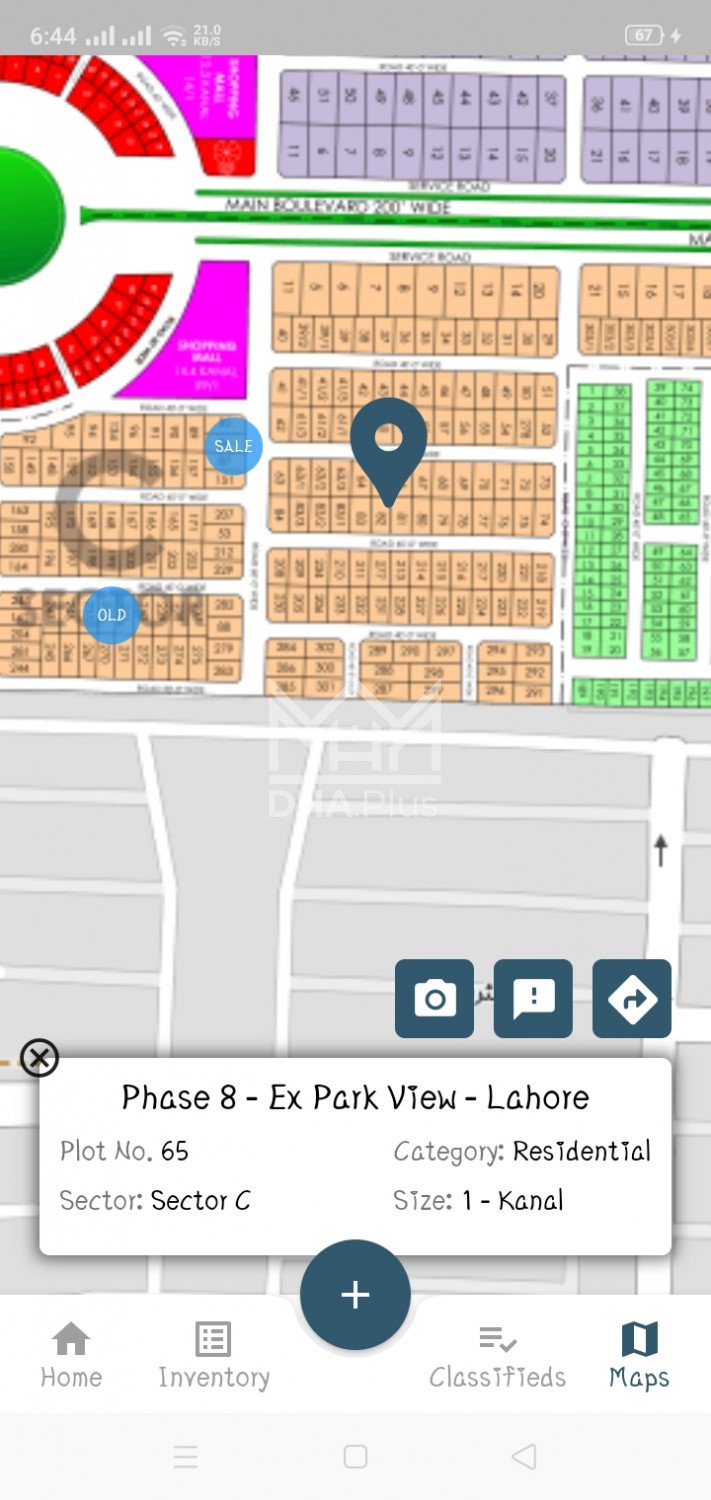711x1500 pixels.
Task: Go to the Home tab
Action: [71, 1354]
